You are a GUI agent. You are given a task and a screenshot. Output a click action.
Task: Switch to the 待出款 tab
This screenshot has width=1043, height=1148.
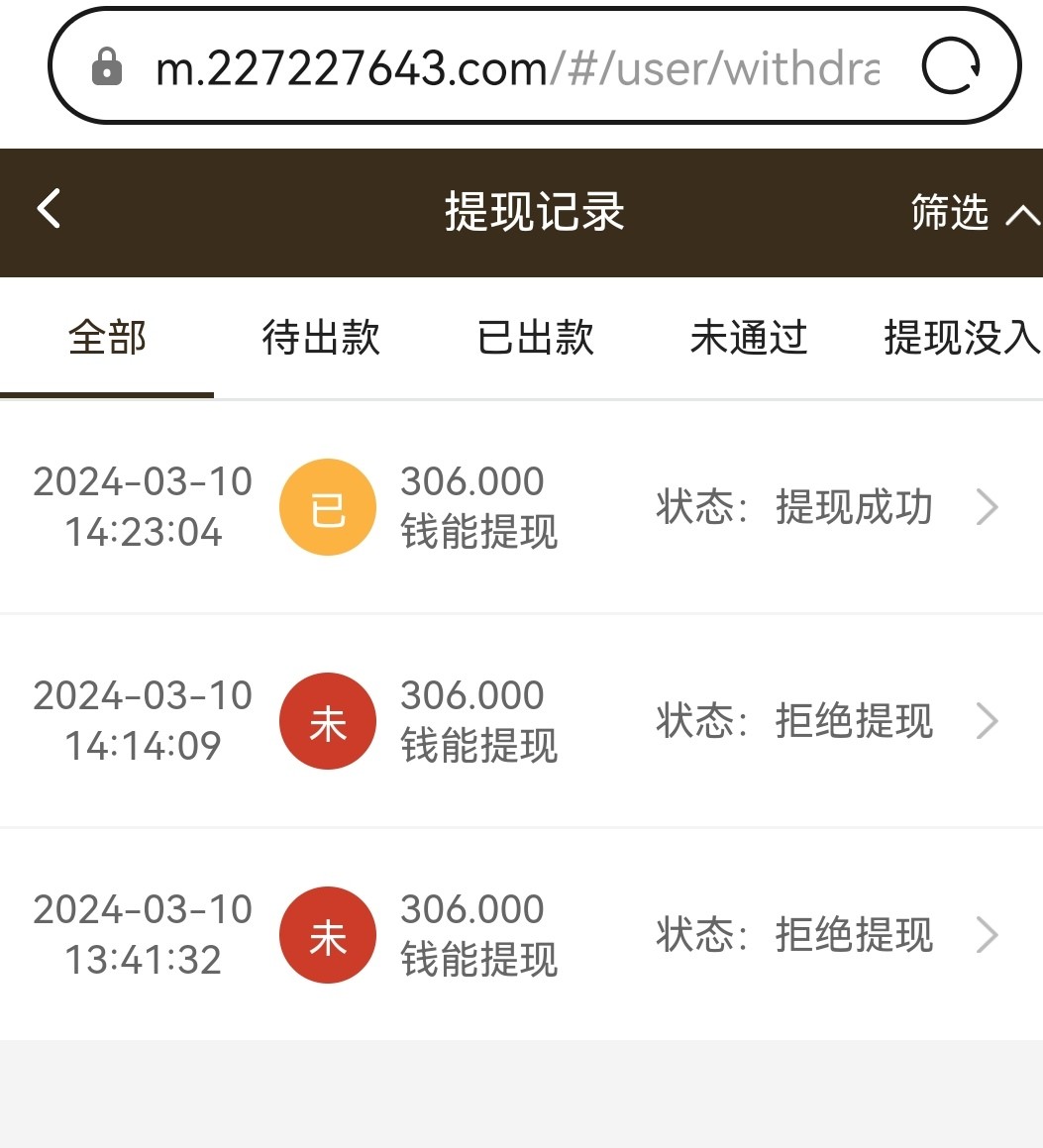point(321,339)
